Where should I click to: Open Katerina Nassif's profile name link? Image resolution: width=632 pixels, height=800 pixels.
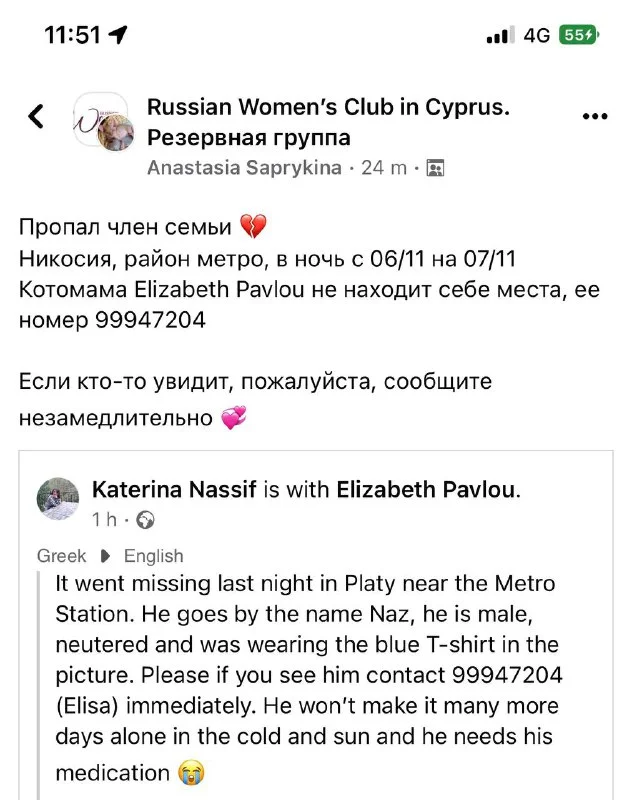[173, 489]
